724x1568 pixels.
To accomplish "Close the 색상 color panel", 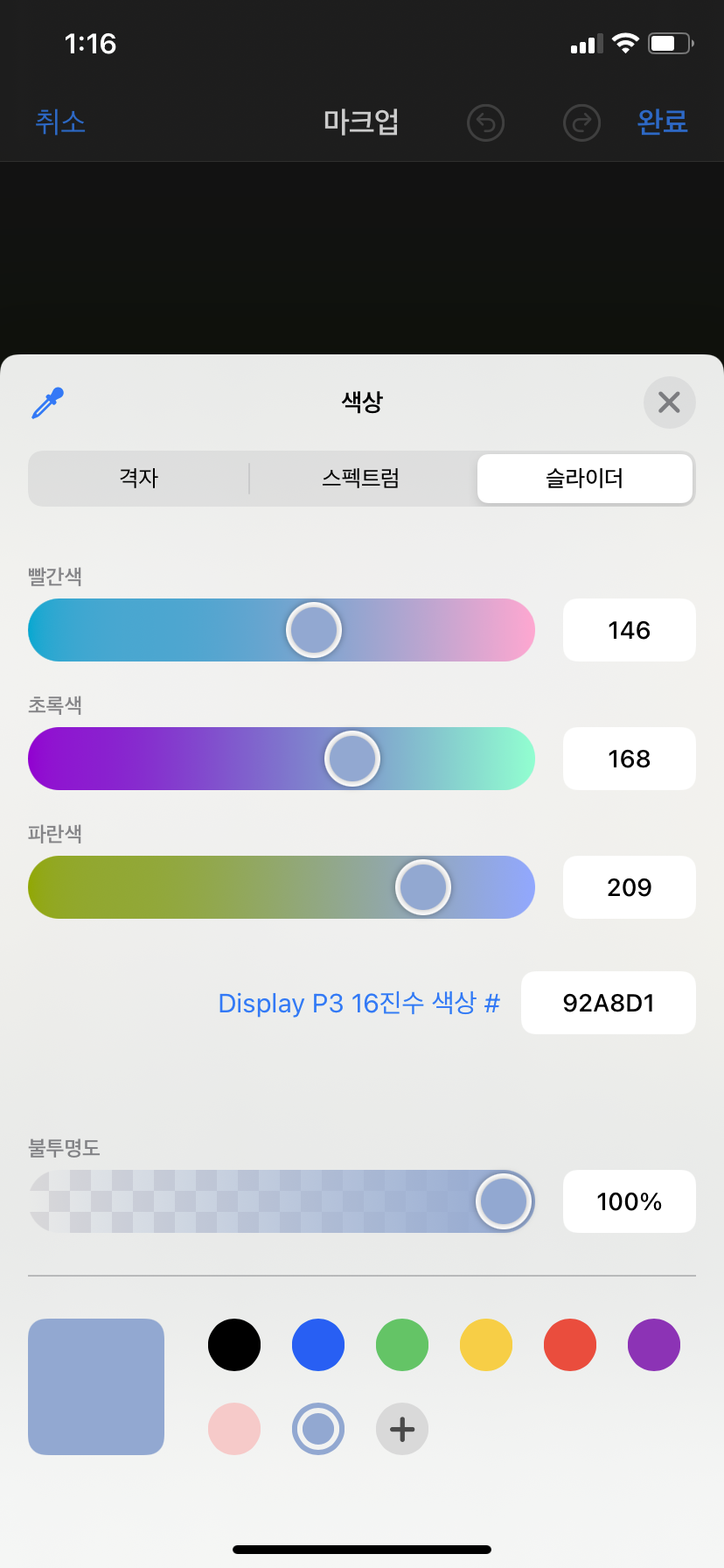I will (669, 402).
